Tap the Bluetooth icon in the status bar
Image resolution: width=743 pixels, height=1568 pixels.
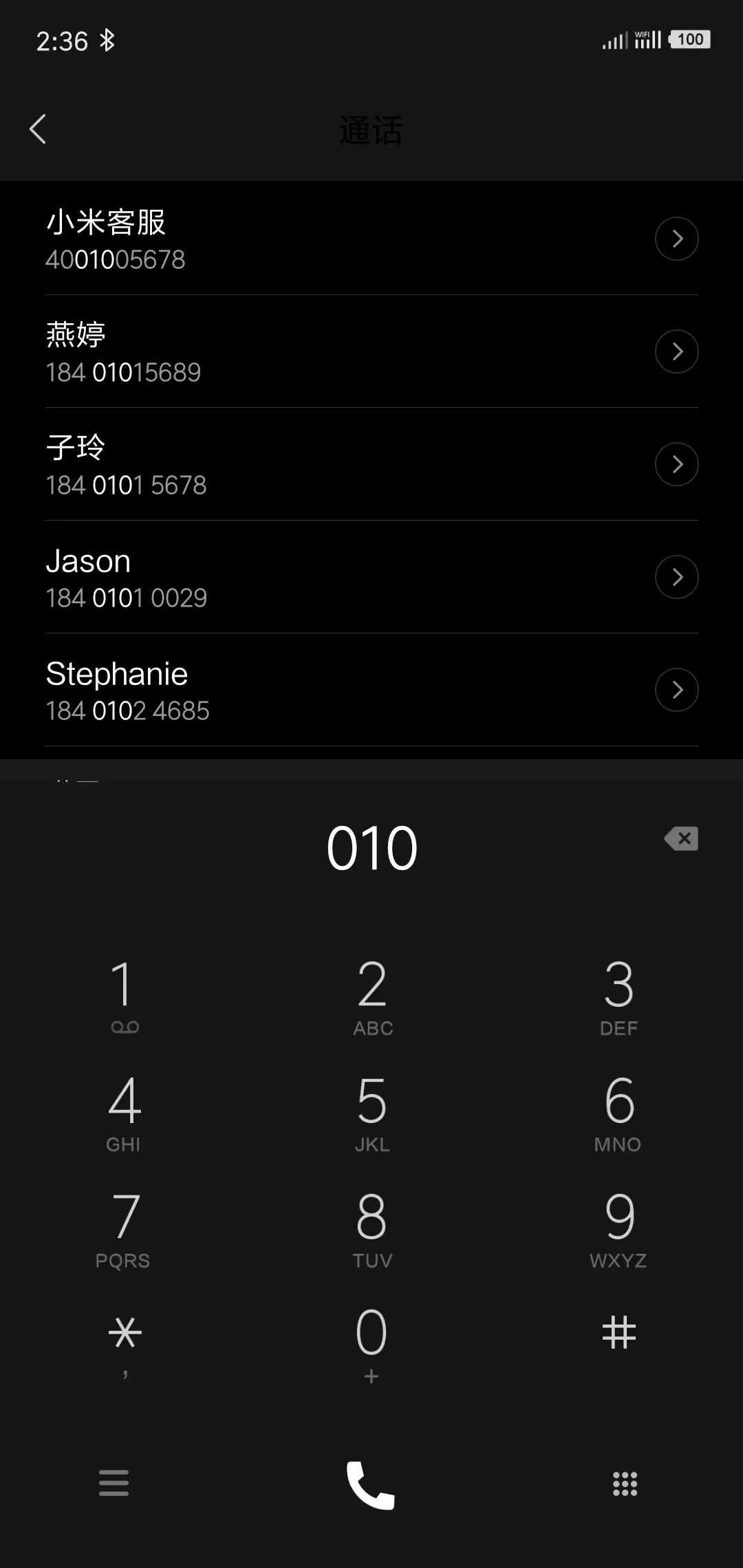(108, 40)
